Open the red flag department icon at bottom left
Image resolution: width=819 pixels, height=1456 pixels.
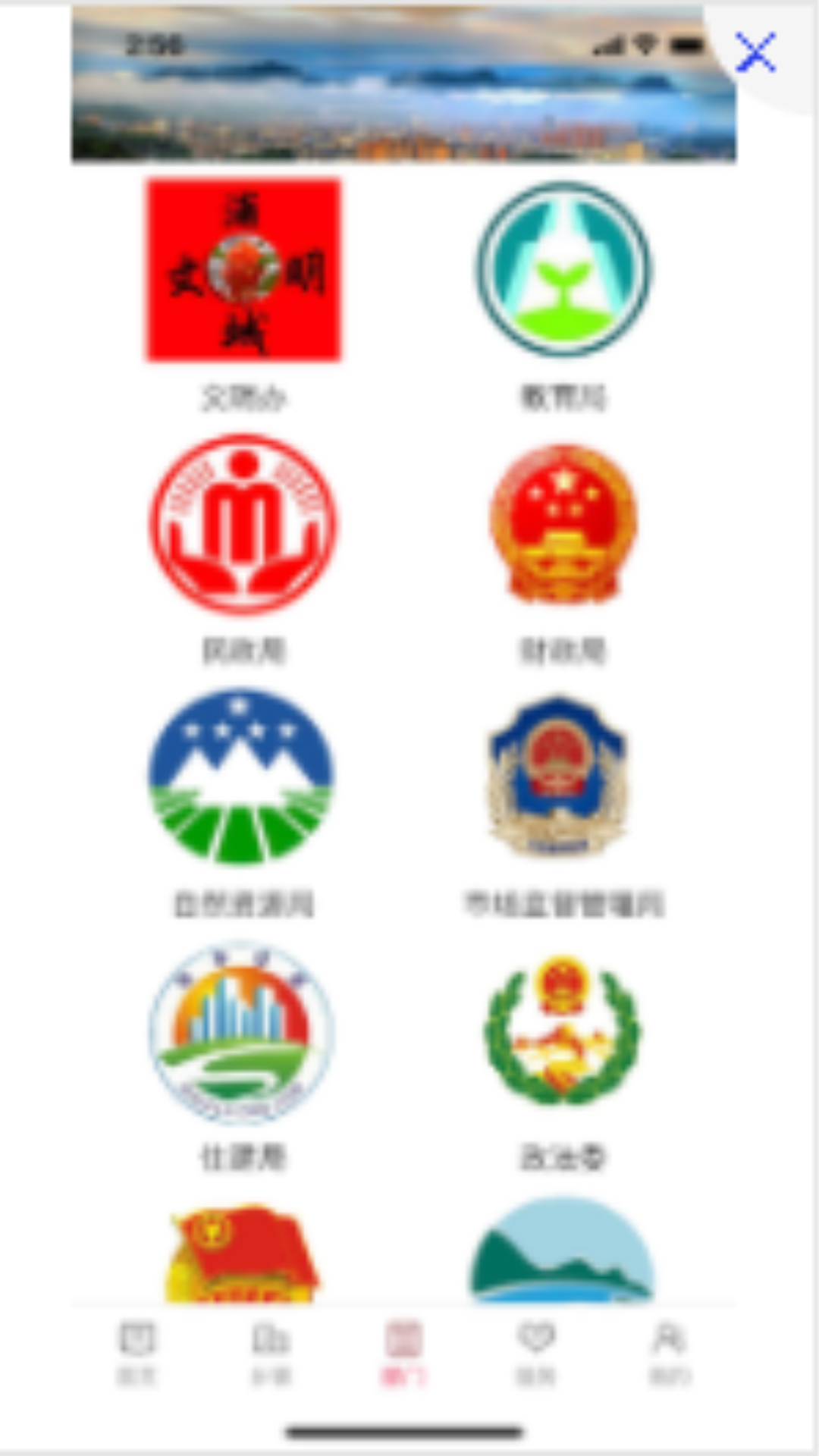click(x=241, y=1251)
